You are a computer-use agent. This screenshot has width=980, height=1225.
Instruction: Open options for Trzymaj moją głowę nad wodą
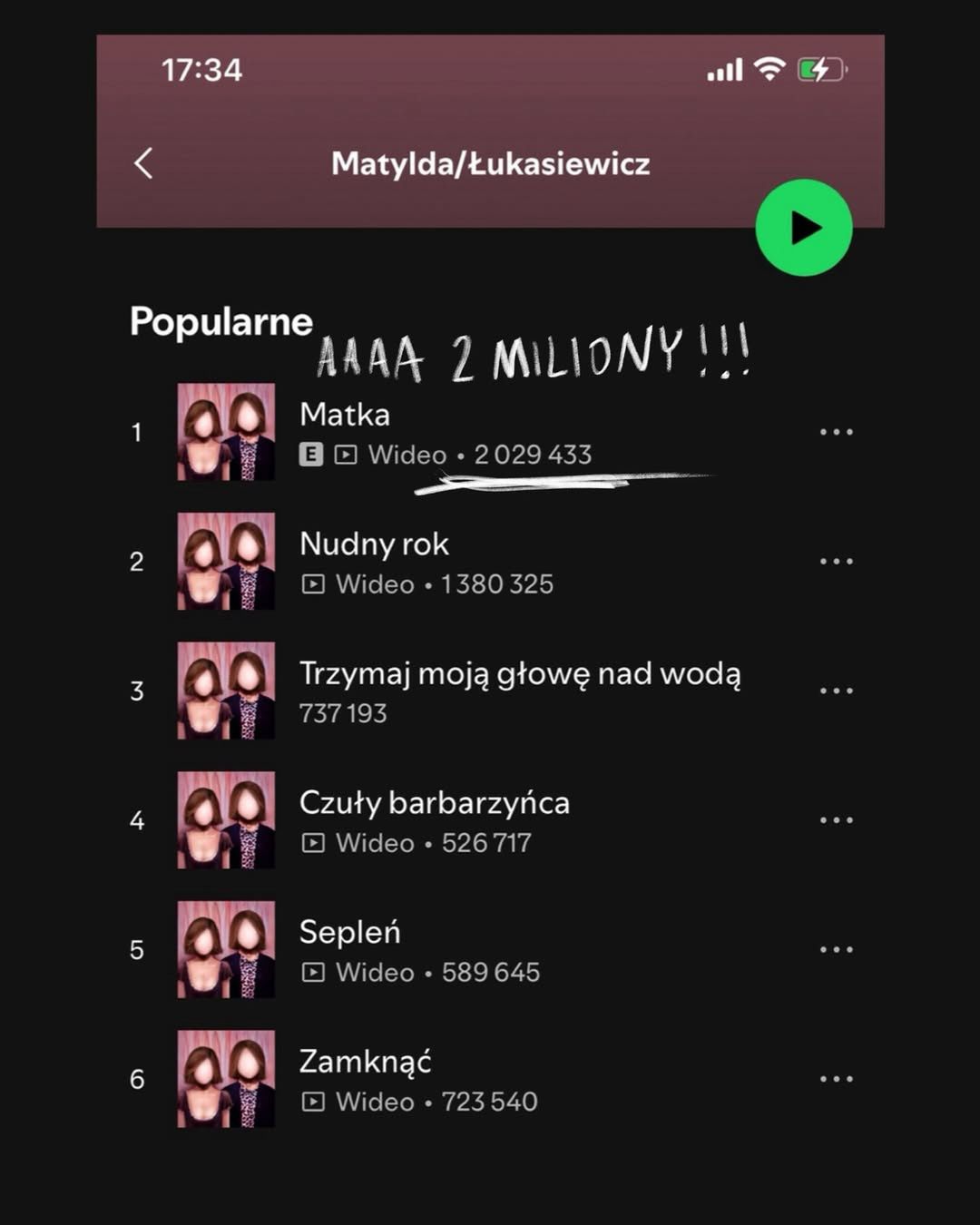click(835, 690)
